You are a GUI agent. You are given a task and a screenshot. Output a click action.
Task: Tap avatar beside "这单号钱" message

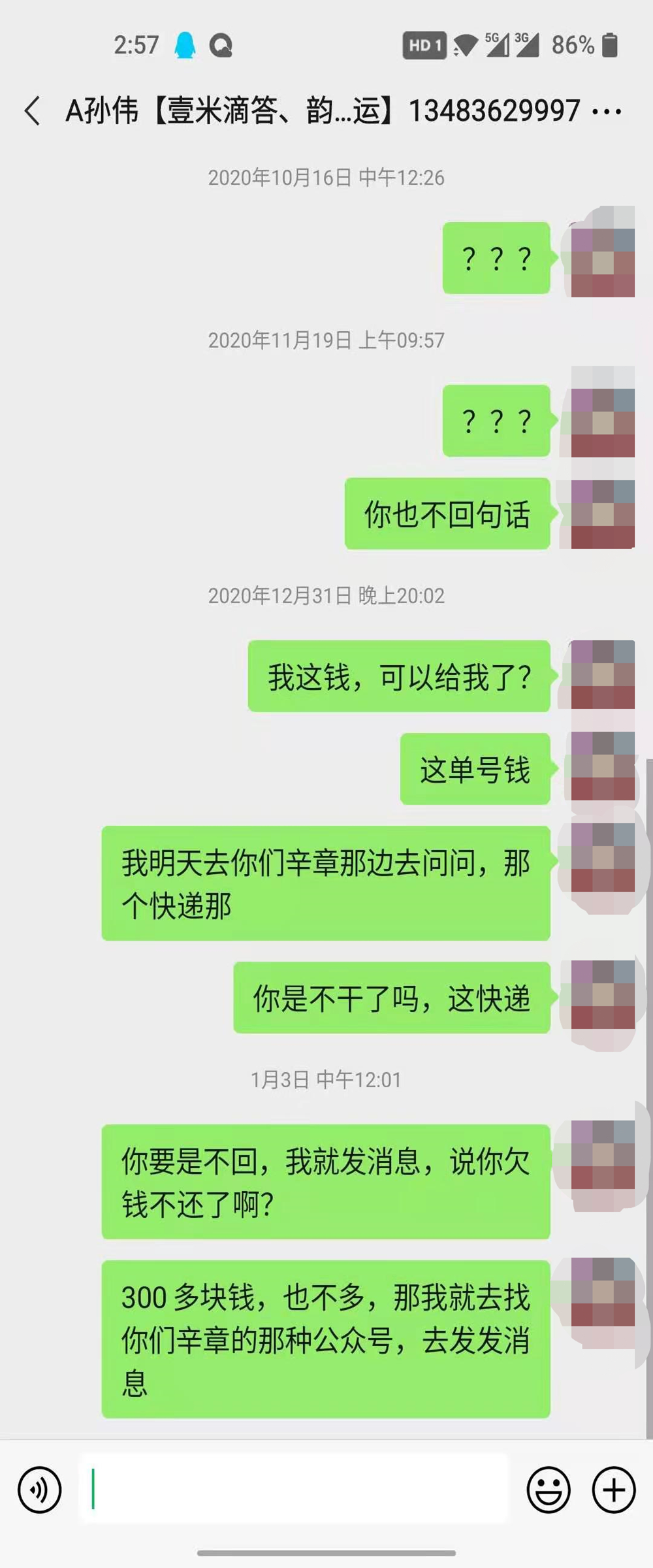pyautogui.click(x=603, y=767)
